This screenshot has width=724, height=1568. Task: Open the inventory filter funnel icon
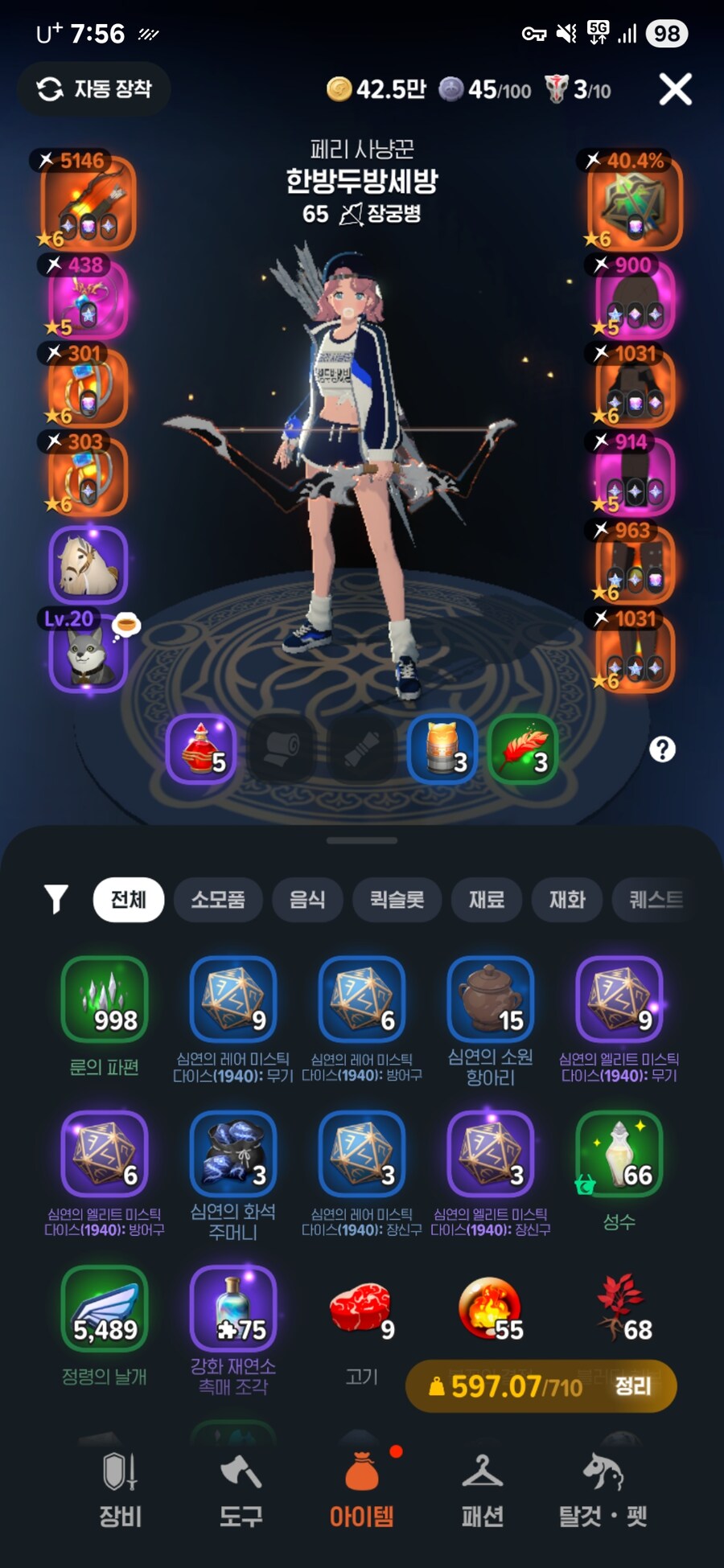pyautogui.click(x=56, y=899)
